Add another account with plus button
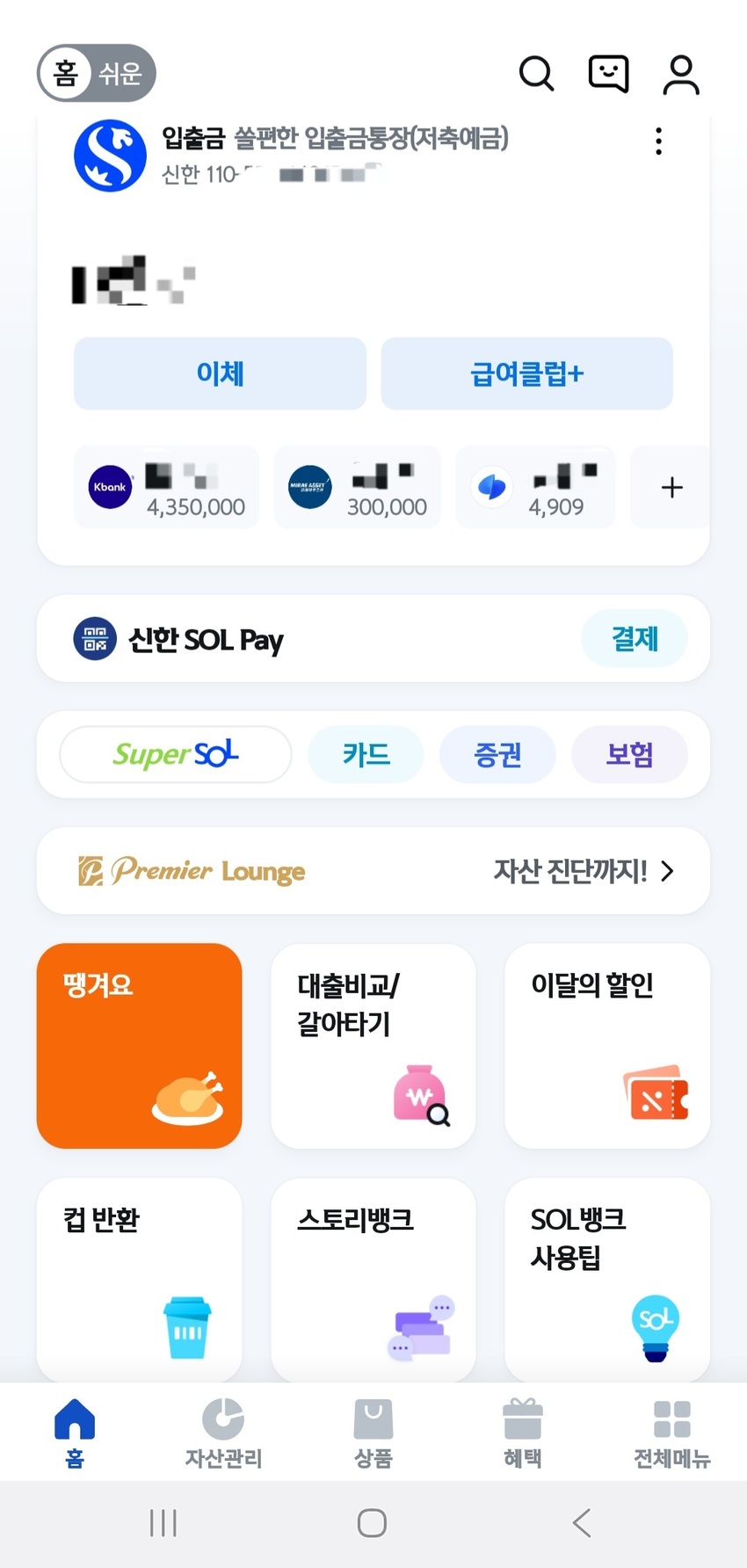The image size is (747, 1568). tap(671, 487)
